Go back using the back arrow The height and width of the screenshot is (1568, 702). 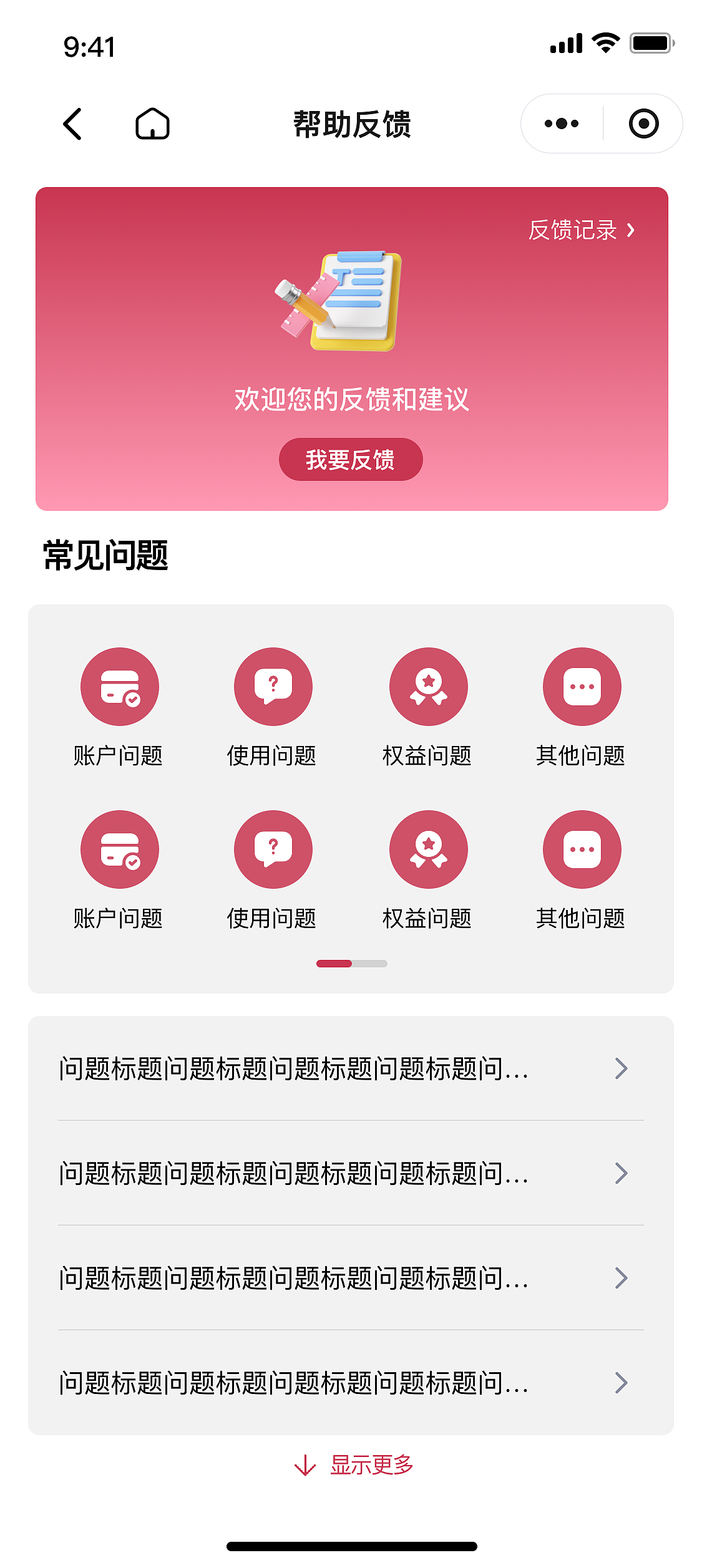click(72, 123)
